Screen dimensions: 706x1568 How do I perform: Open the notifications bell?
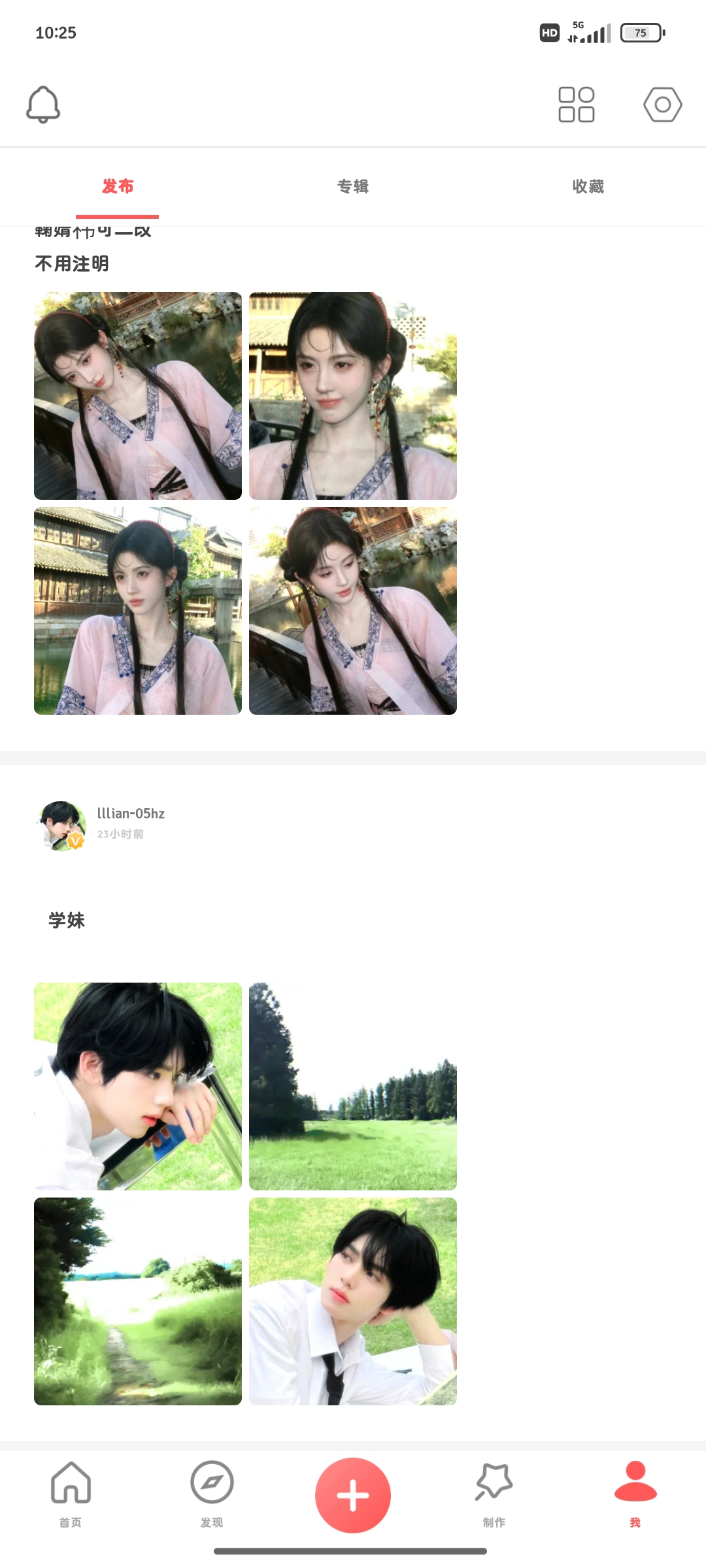click(43, 105)
